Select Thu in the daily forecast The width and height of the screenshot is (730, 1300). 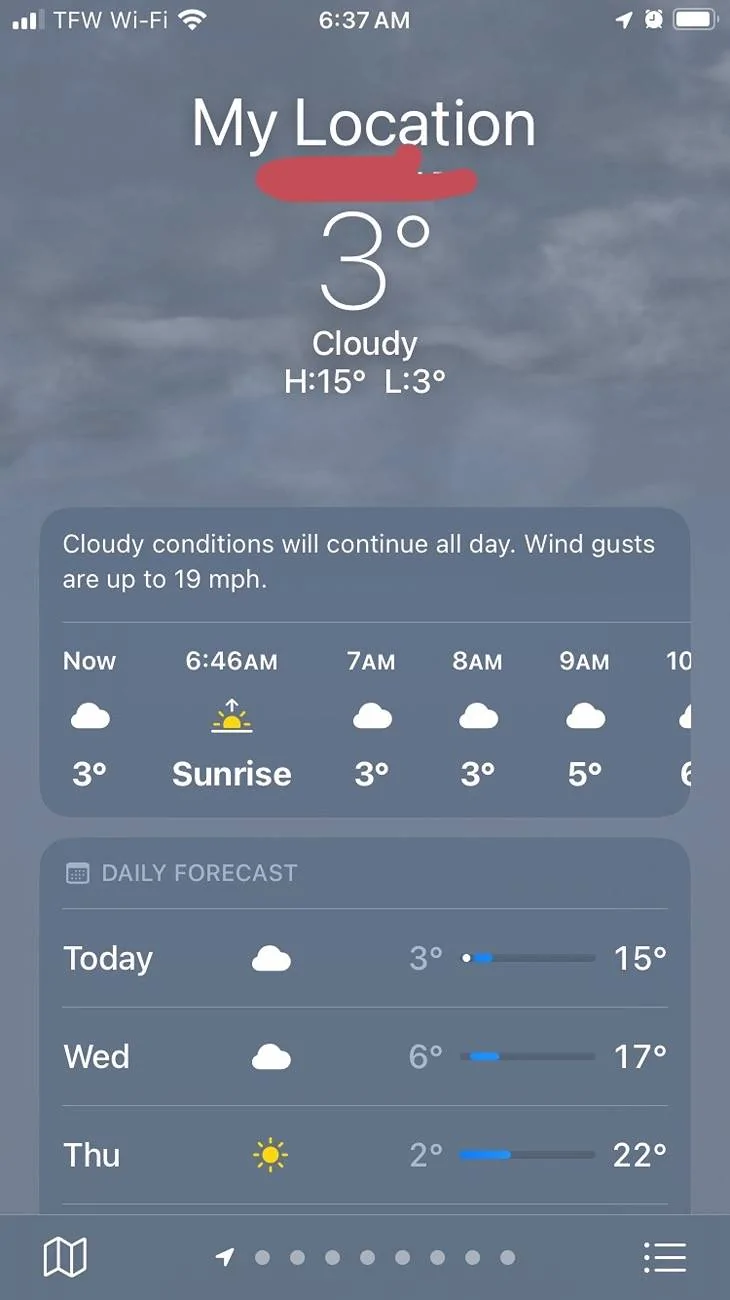pyautogui.click(x=365, y=1155)
